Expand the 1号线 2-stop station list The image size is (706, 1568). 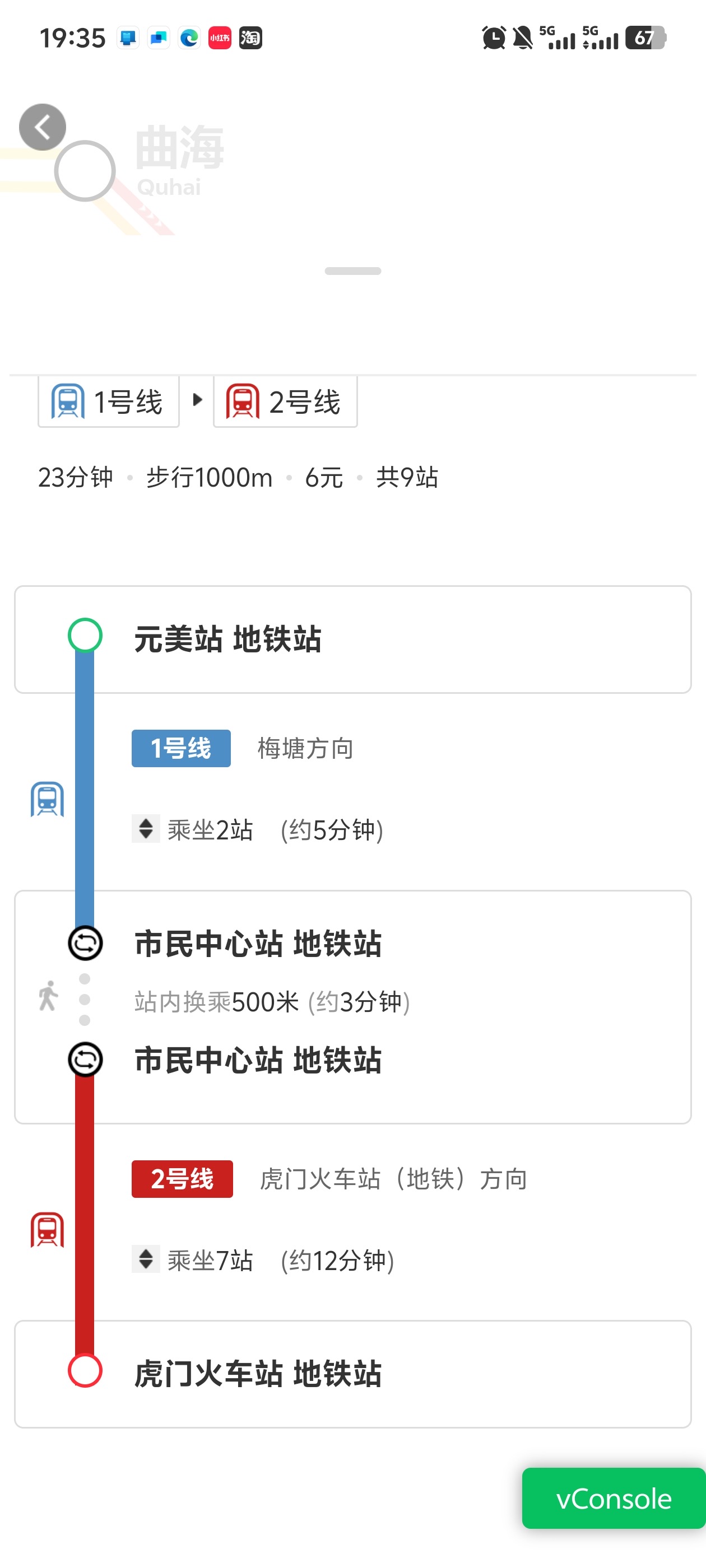pos(146,828)
